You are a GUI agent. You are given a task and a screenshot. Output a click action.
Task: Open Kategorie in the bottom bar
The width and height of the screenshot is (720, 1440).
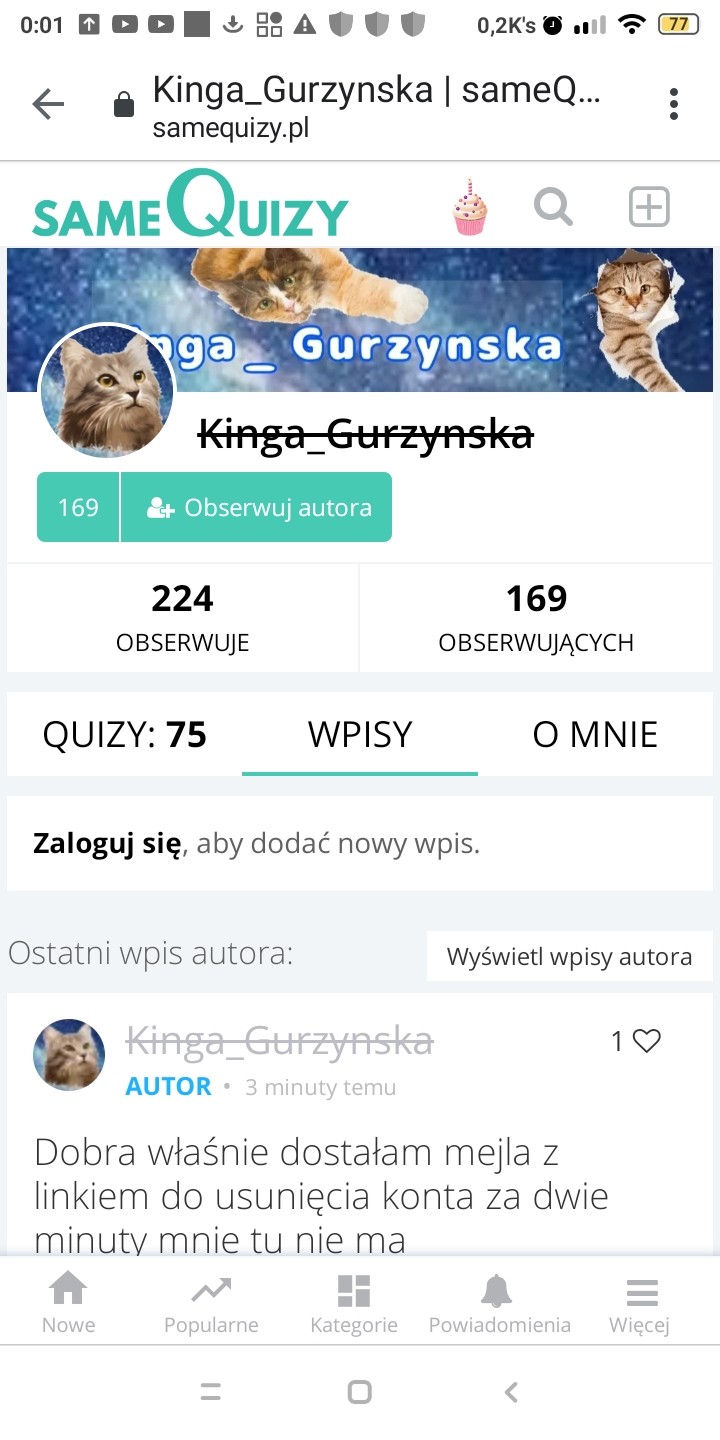point(354,1302)
